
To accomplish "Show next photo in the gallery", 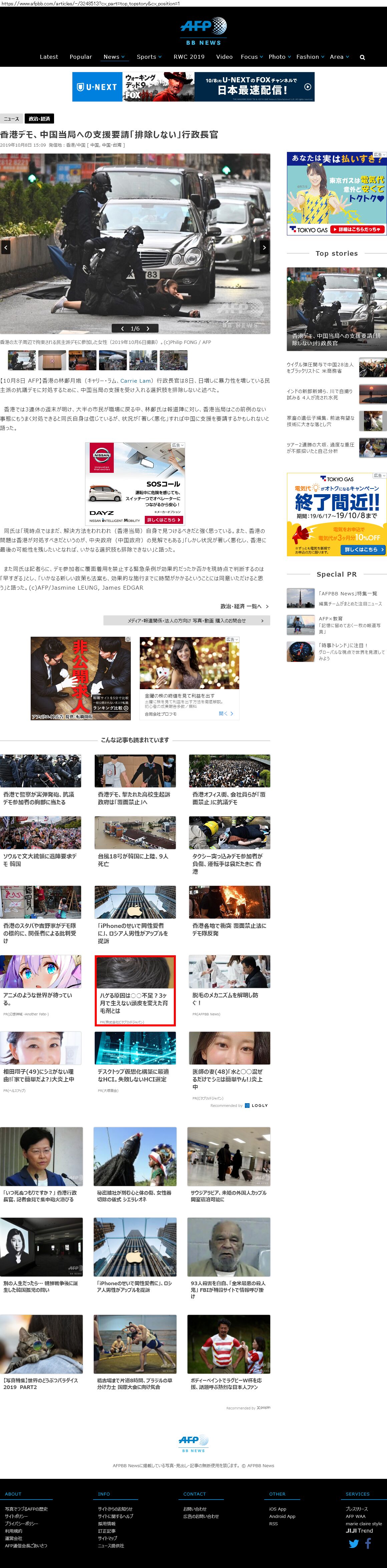I will coord(264,247).
